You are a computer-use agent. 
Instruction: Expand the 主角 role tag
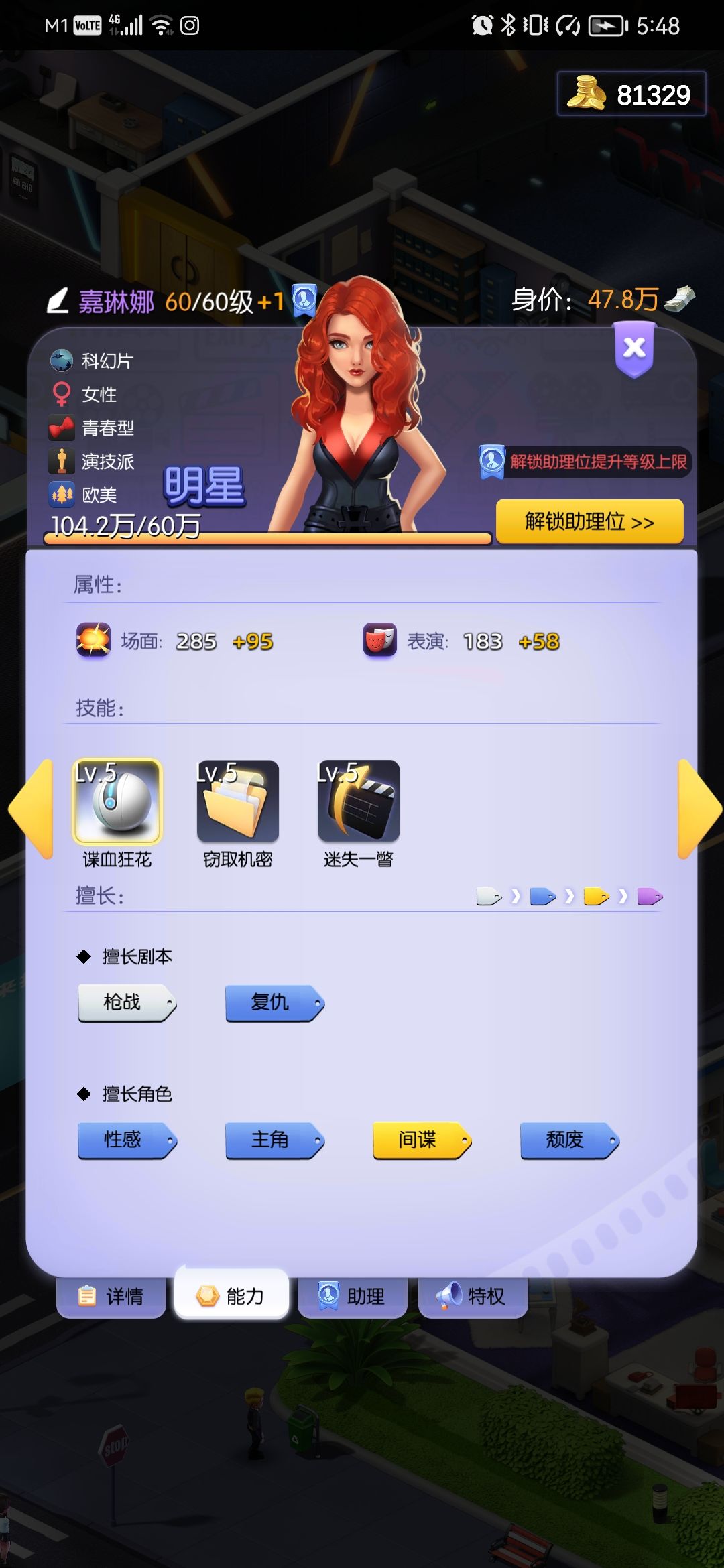[x=274, y=1141]
